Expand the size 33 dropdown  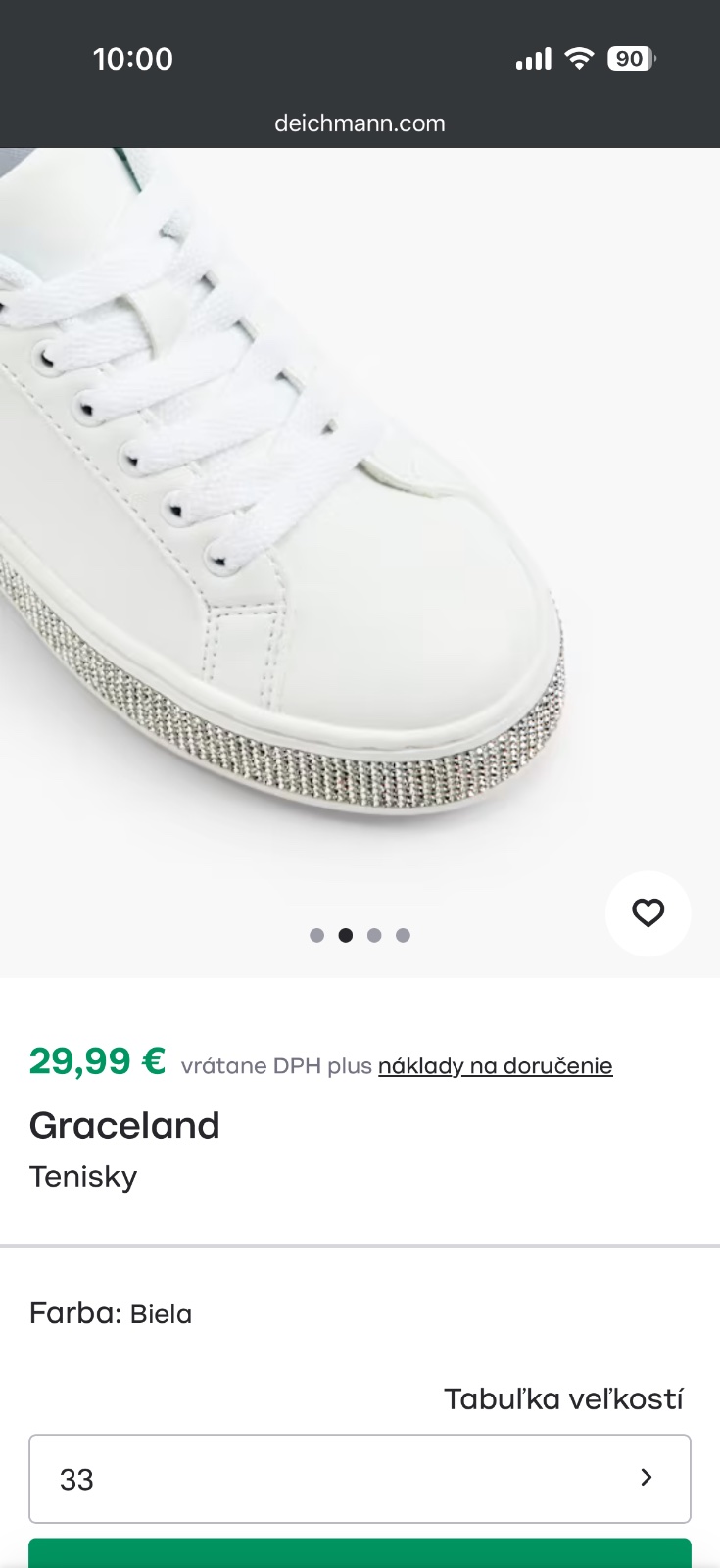pos(360,1478)
